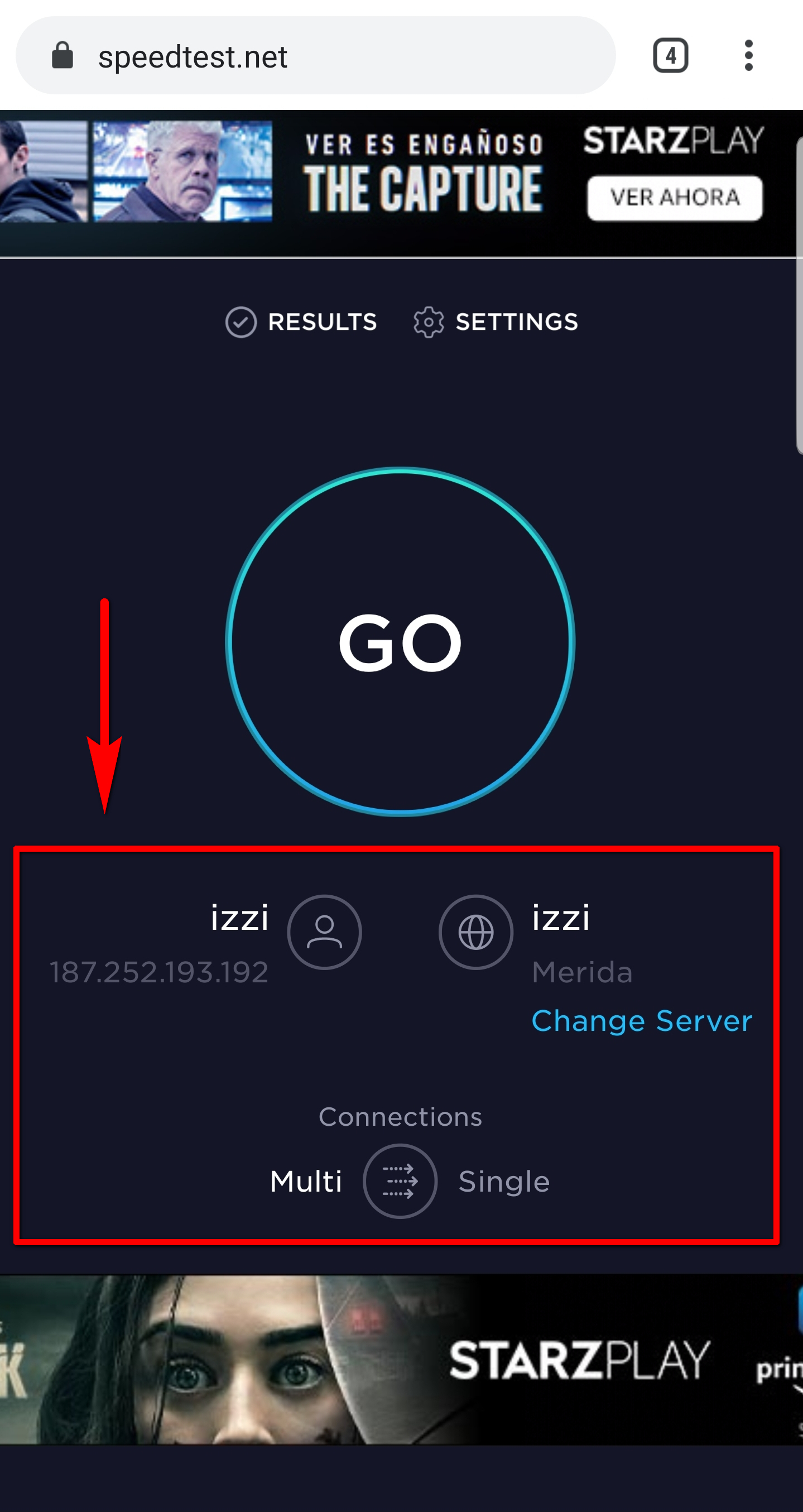Tap the user profile icon by izzi
The height and width of the screenshot is (1512, 803).
[324, 932]
